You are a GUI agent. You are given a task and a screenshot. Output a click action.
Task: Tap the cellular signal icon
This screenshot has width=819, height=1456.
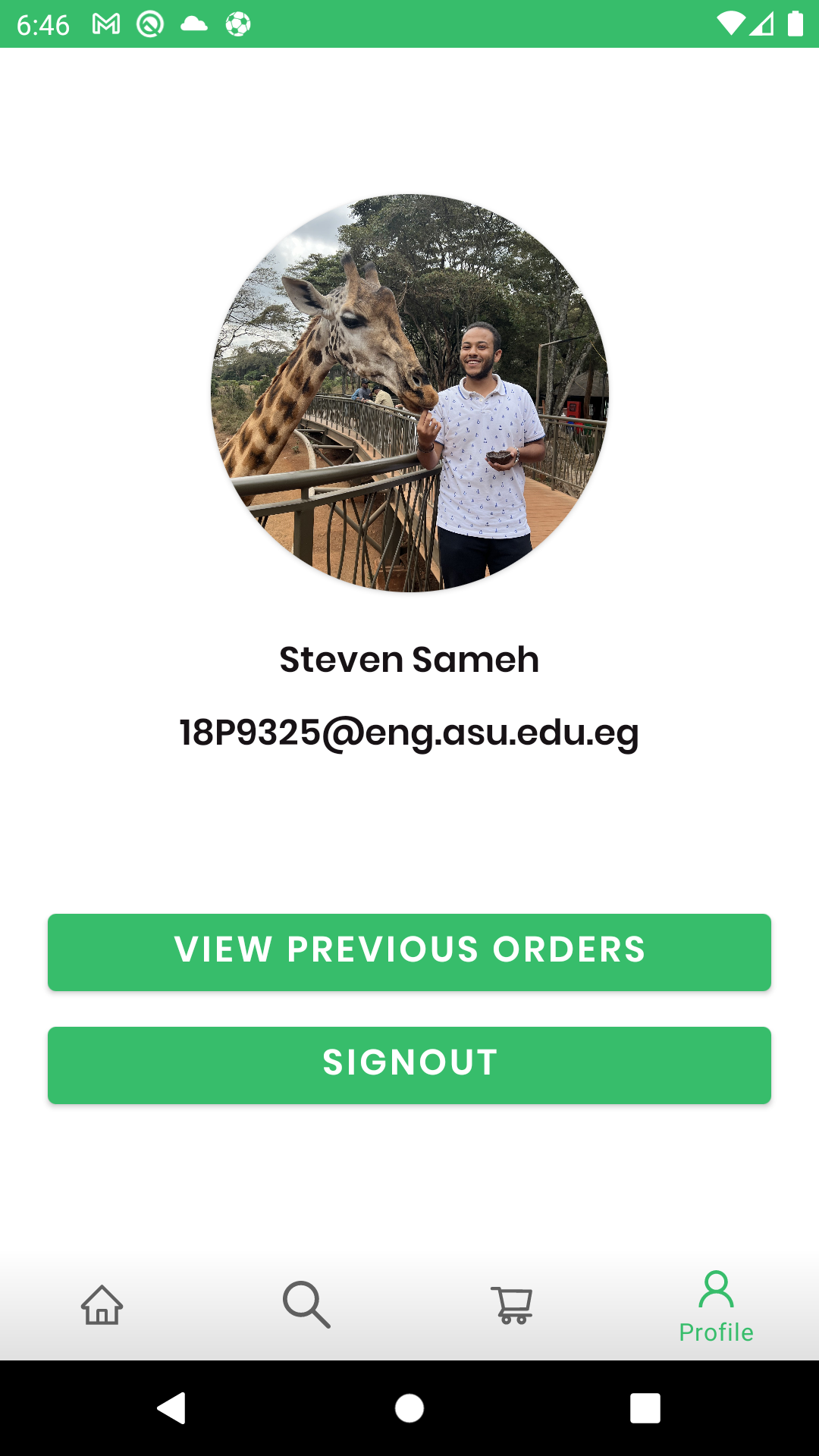761,24
